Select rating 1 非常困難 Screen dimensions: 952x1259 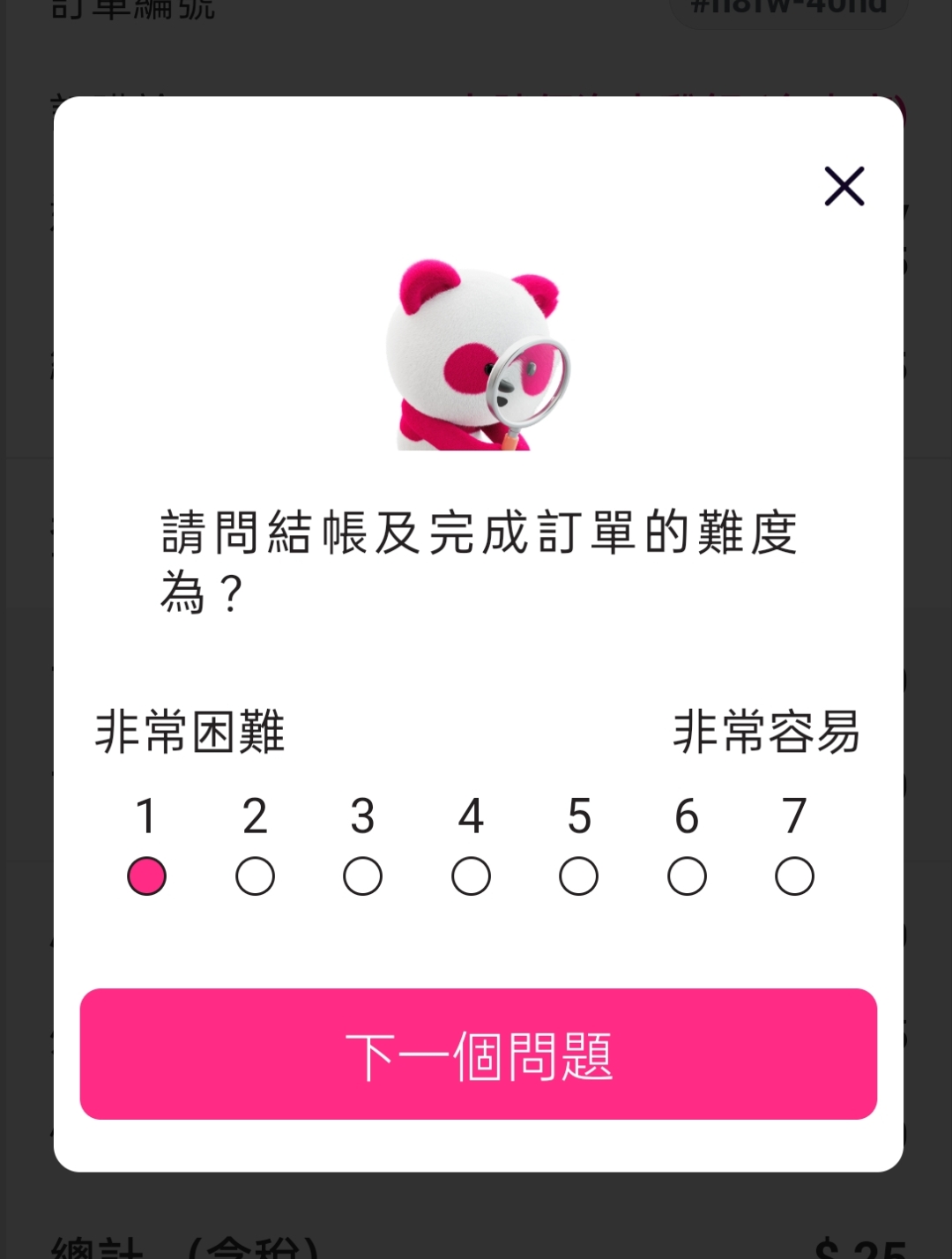click(146, 876)
